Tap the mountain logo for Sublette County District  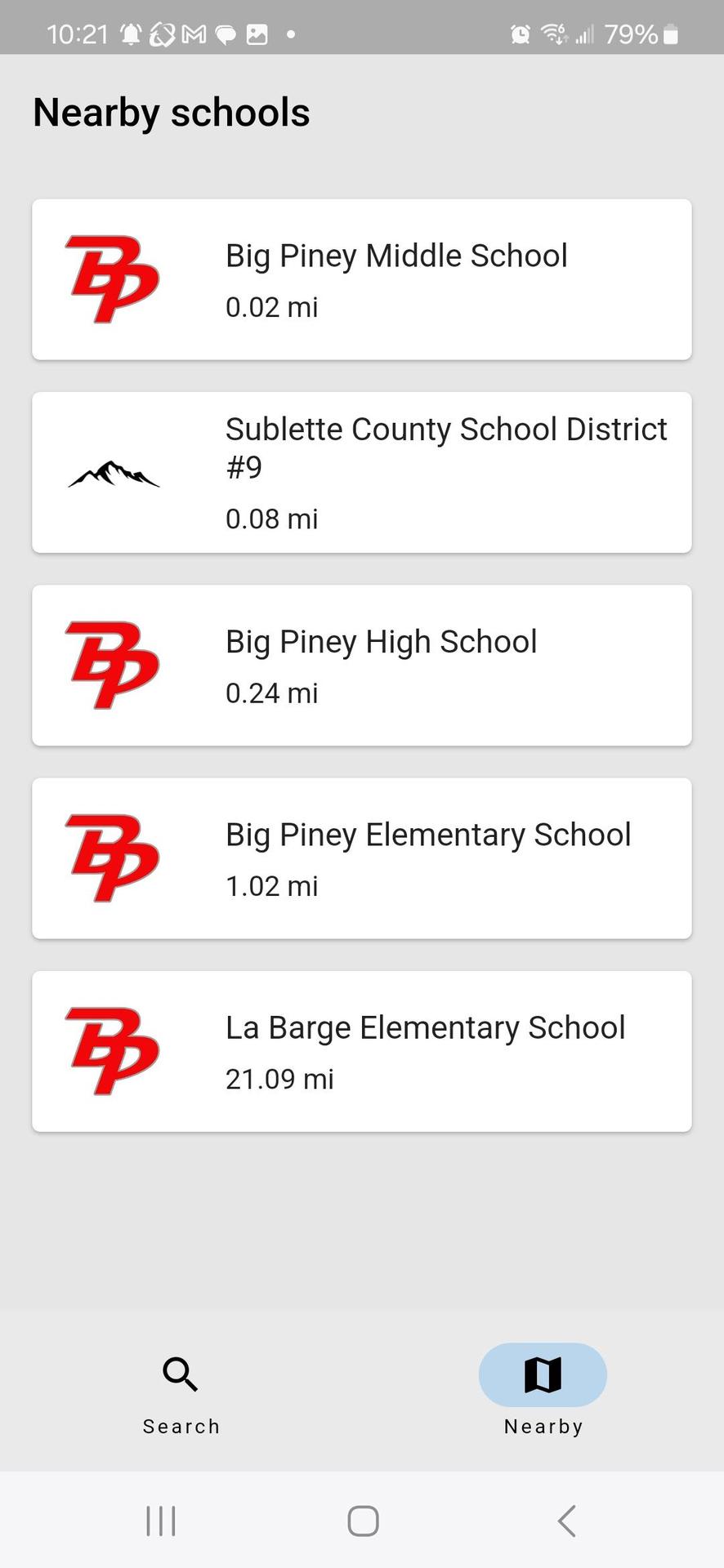pos(113,472)
